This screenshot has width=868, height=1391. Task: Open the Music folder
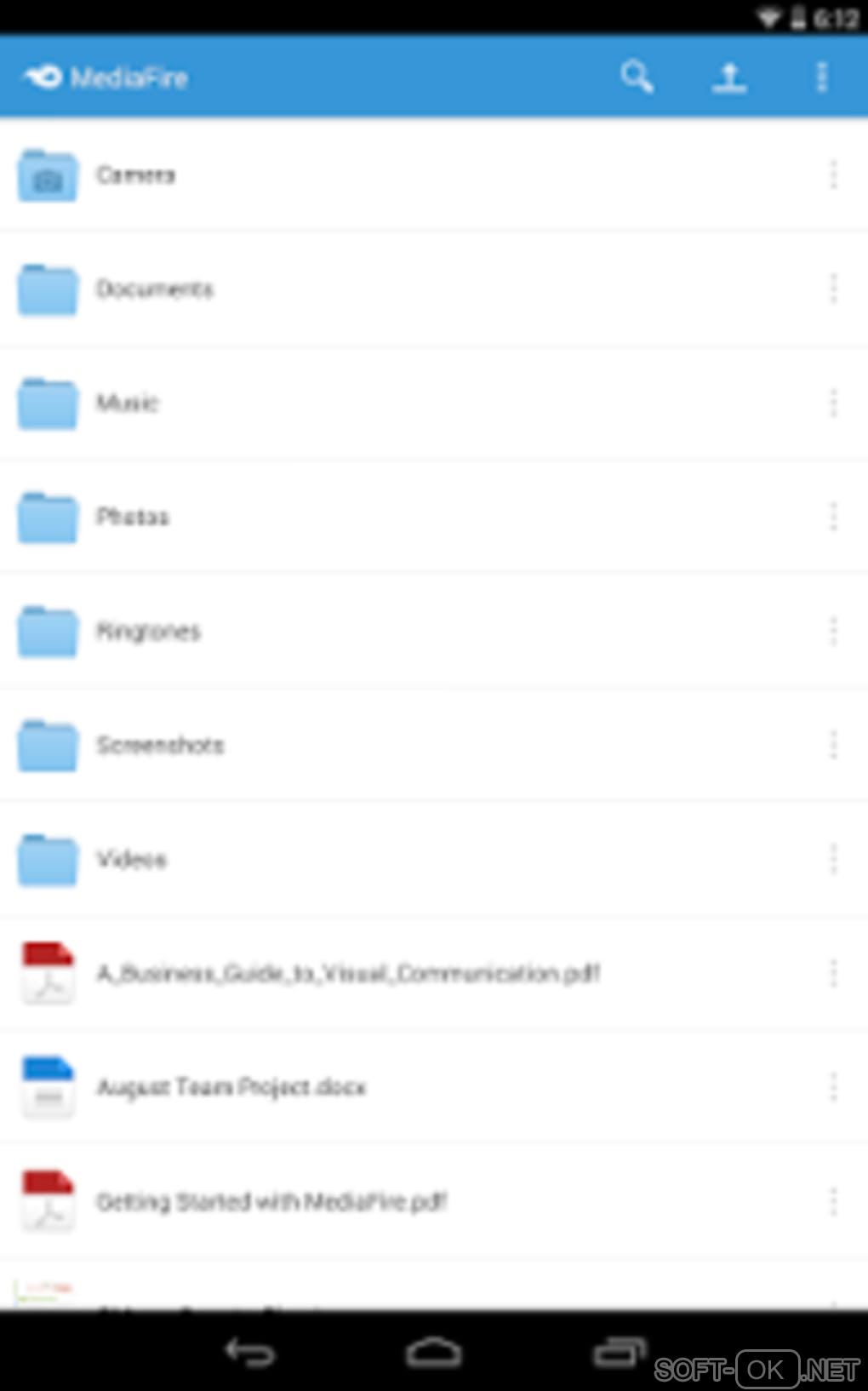pyautogui.click(x=128, y=403)
